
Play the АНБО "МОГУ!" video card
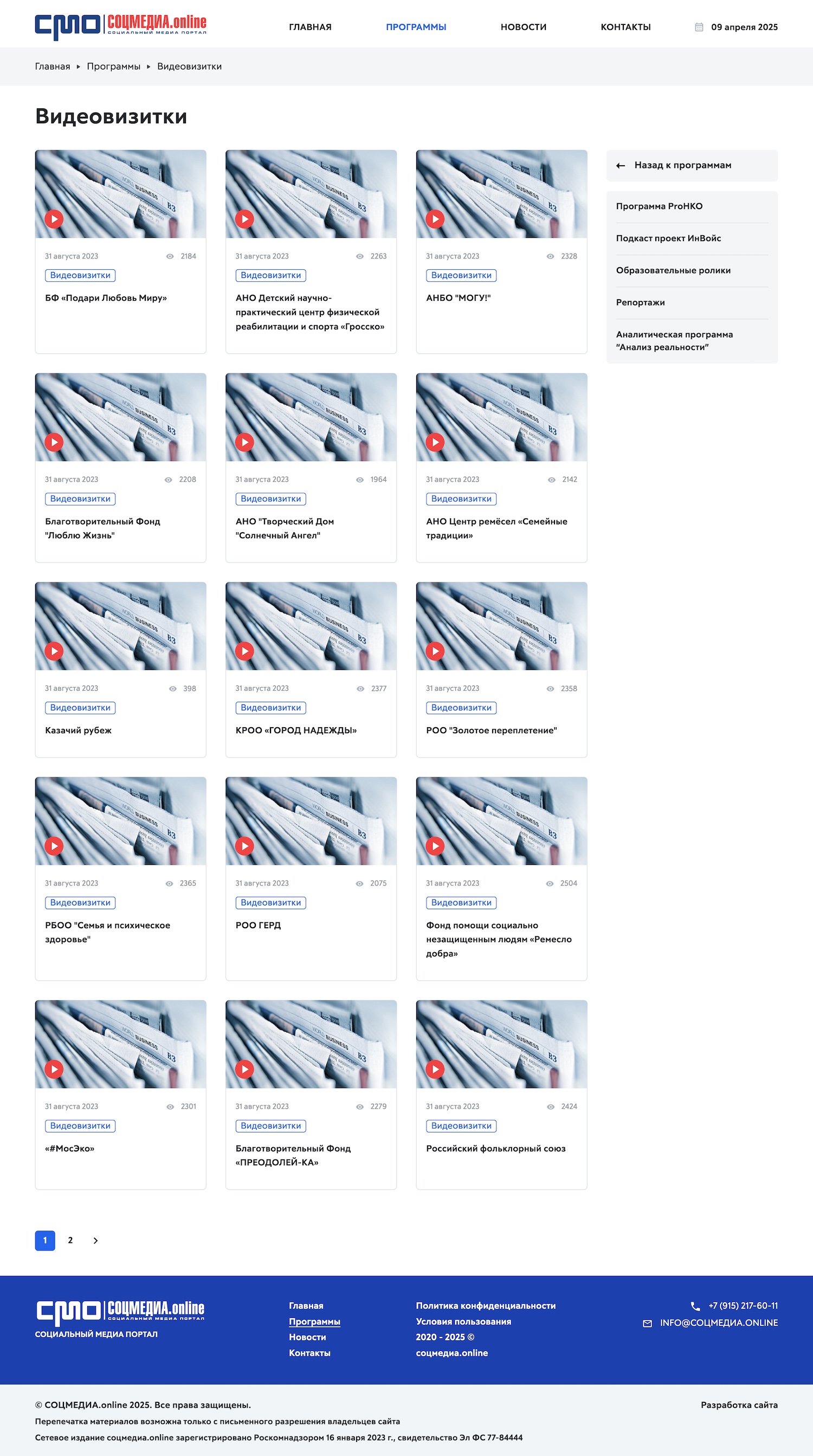[435, 219]
